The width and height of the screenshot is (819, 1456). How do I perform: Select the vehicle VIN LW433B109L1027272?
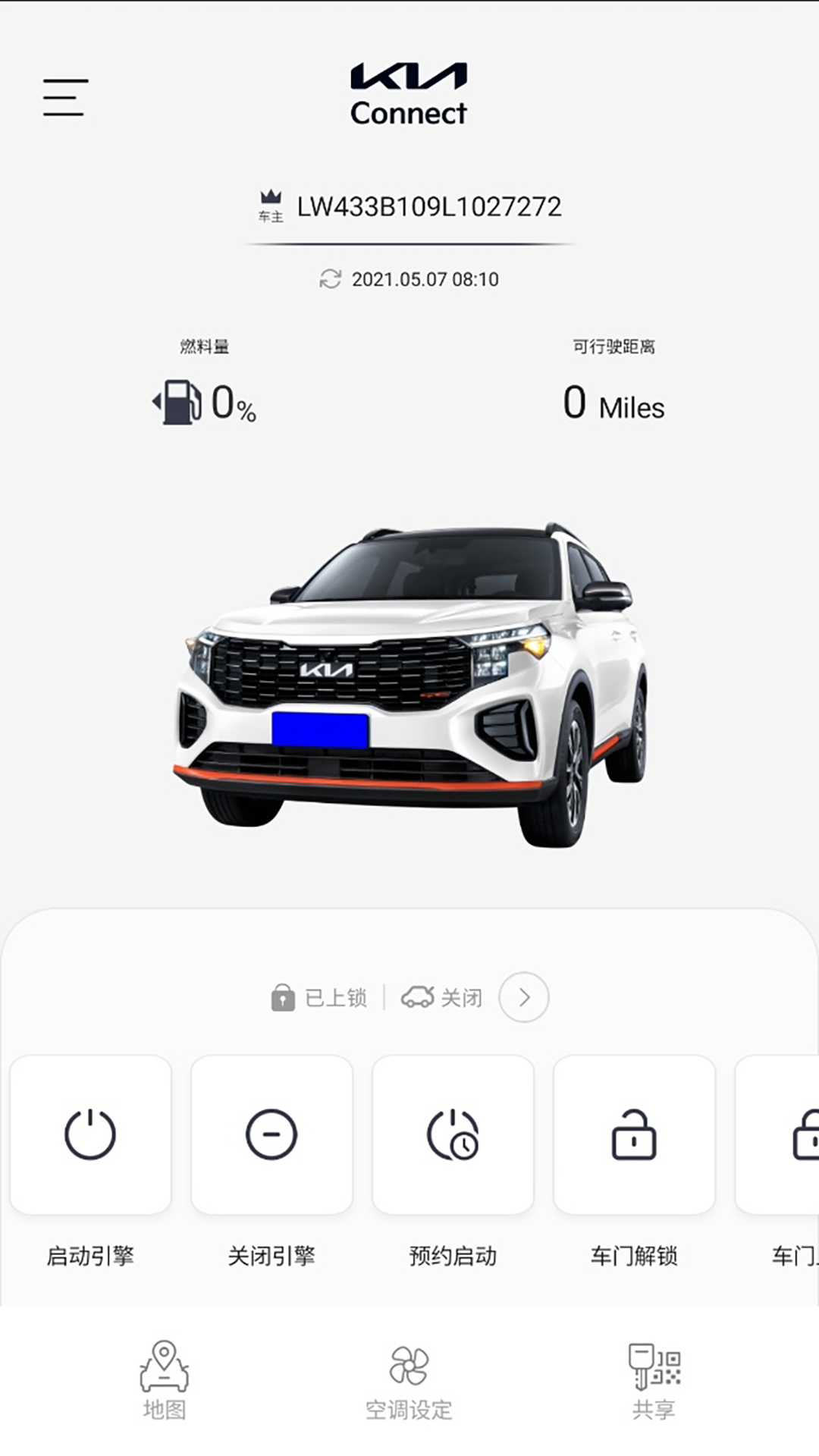pos(429,206)
